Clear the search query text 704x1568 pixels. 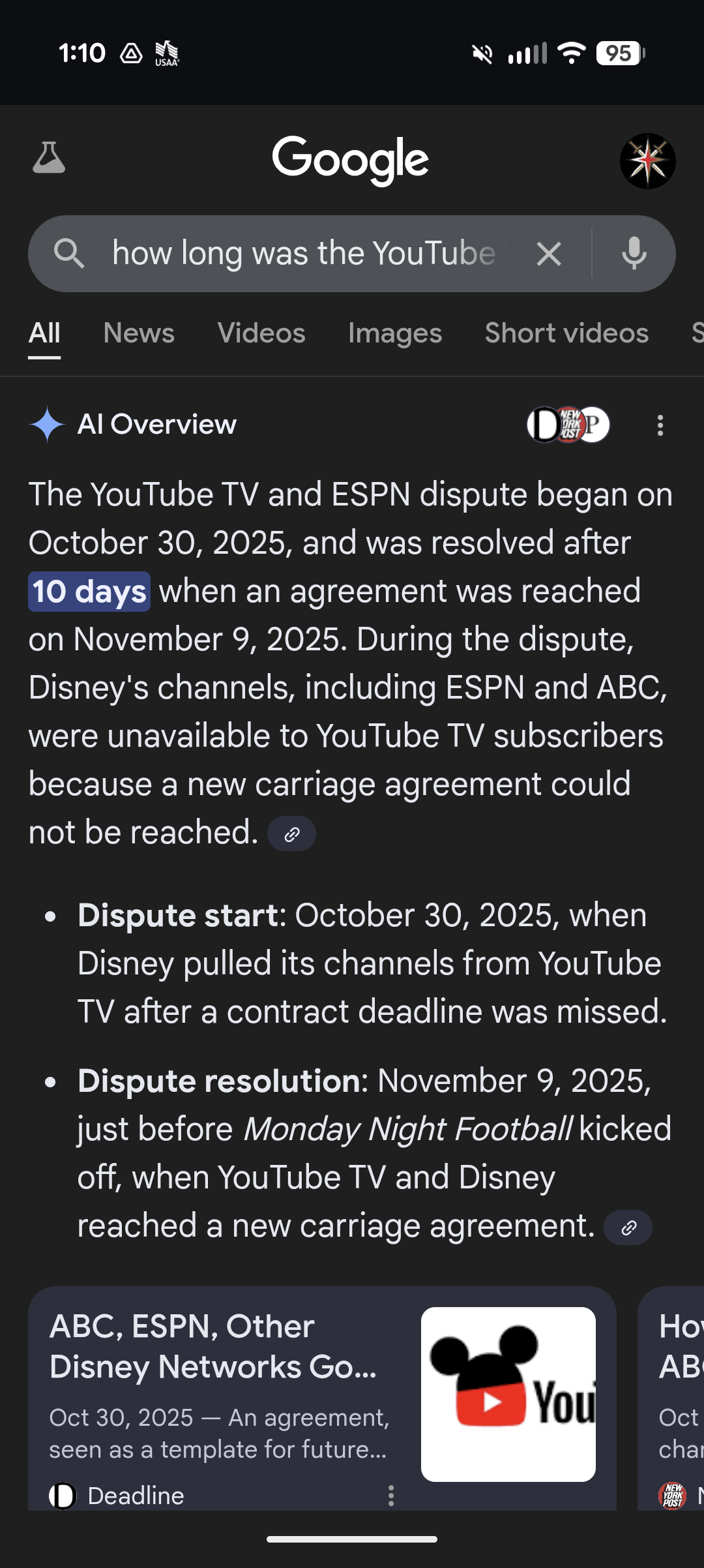(x=549, y=254)
